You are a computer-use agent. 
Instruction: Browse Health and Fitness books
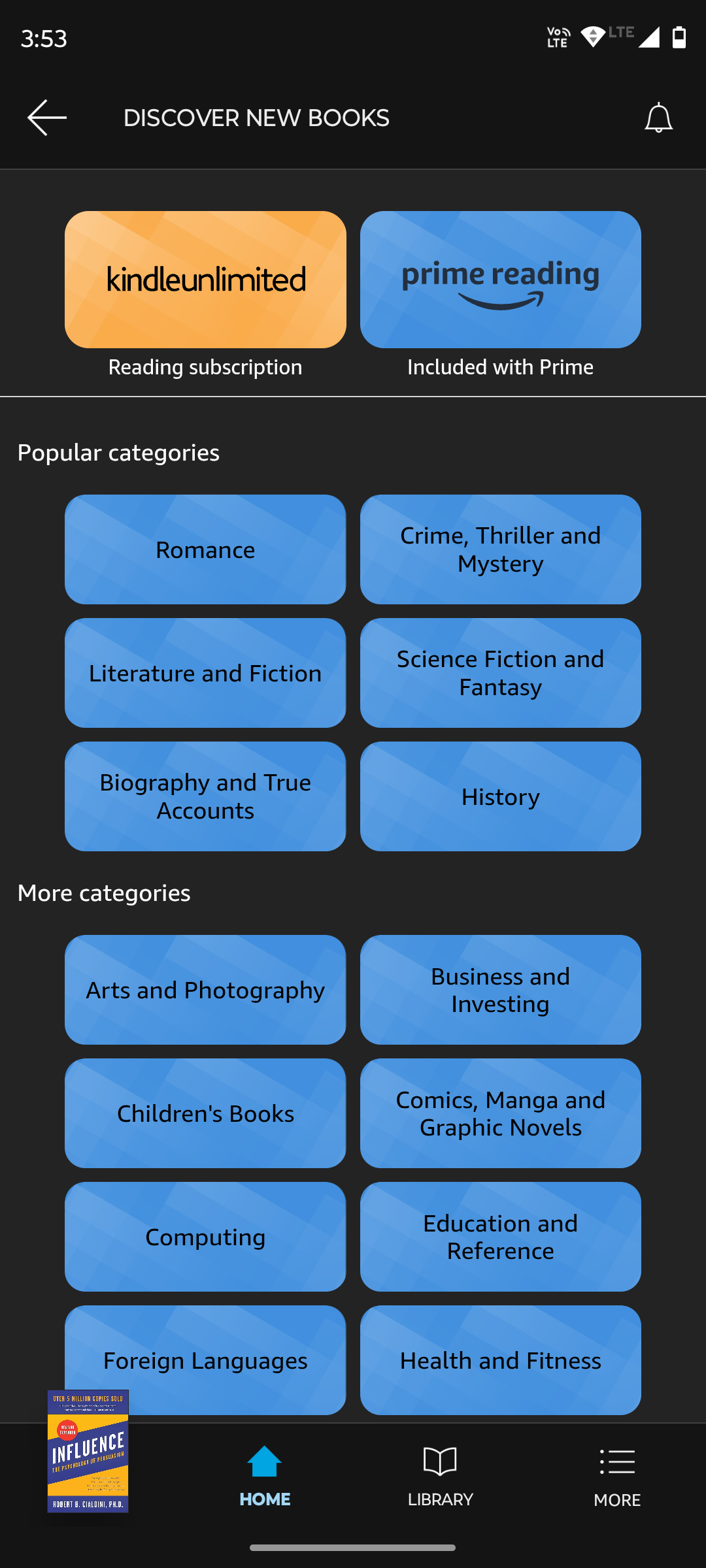(500, 1359)
